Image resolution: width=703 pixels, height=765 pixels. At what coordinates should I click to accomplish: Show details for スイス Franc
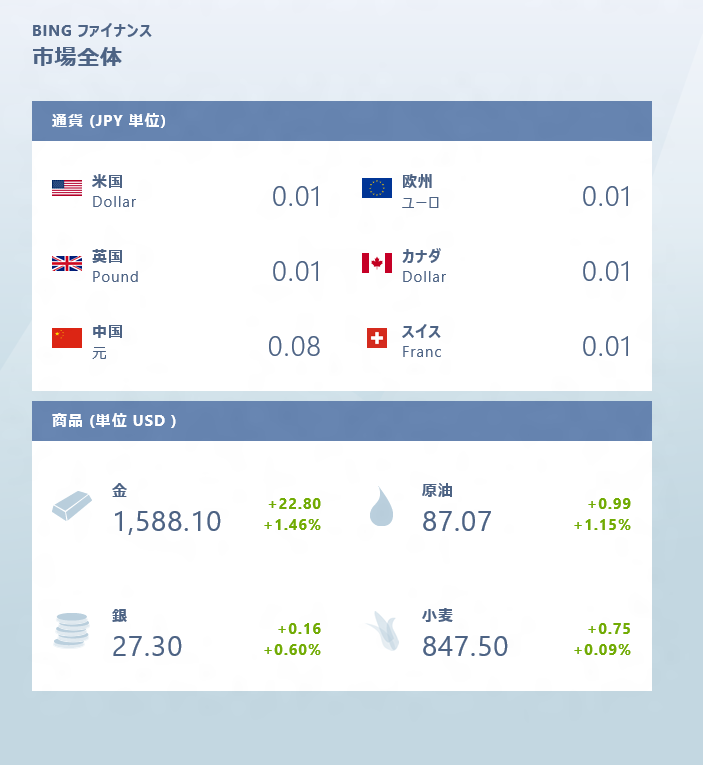pos(497,342)
